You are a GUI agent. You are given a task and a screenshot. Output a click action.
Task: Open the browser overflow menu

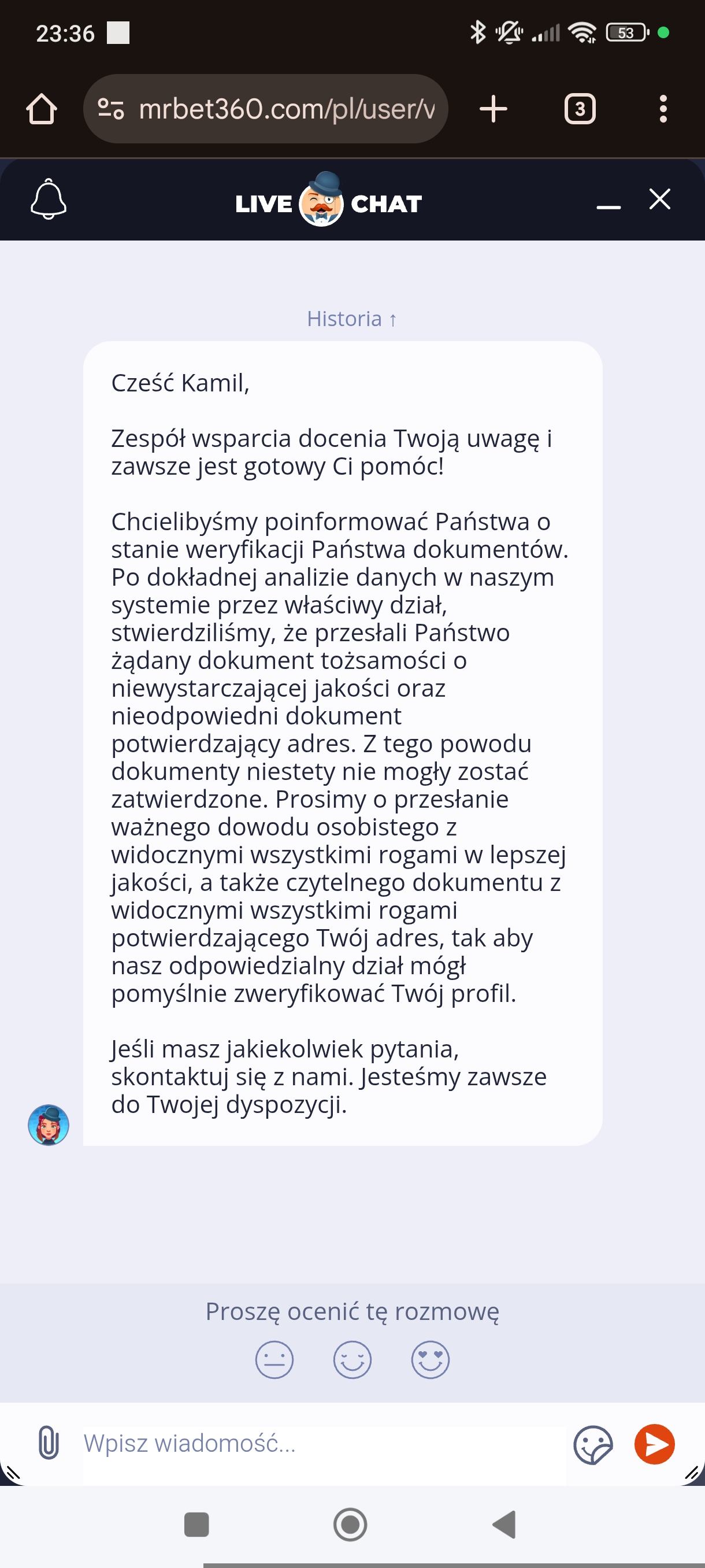point(663,109)
